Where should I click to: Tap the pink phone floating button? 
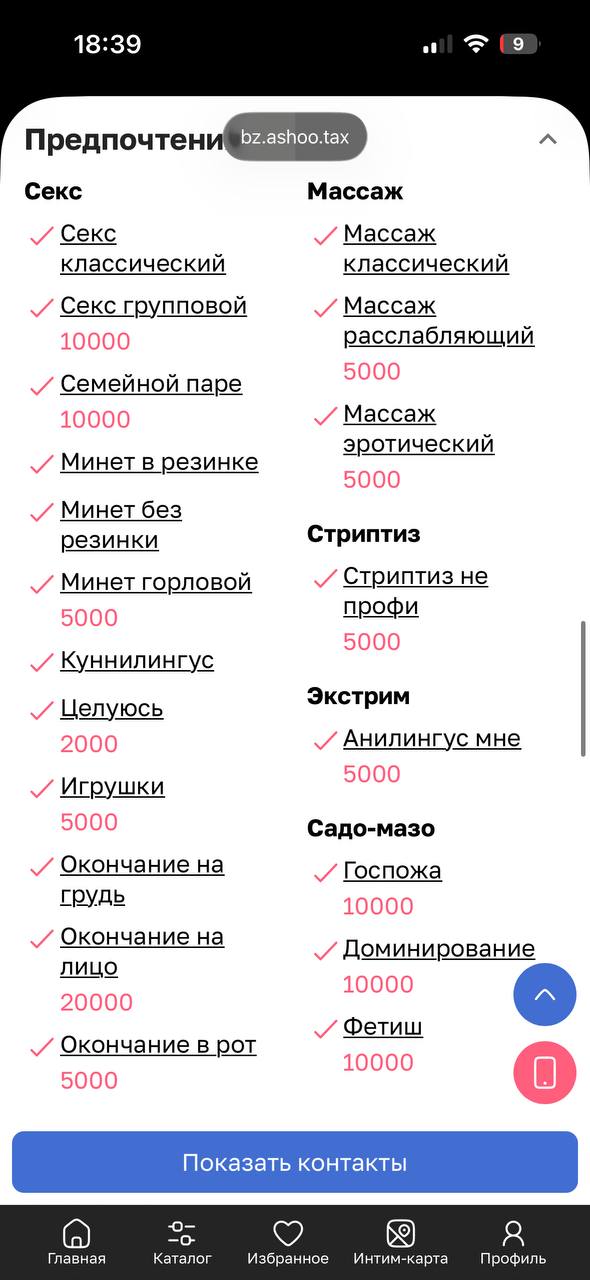point(545,1073)
